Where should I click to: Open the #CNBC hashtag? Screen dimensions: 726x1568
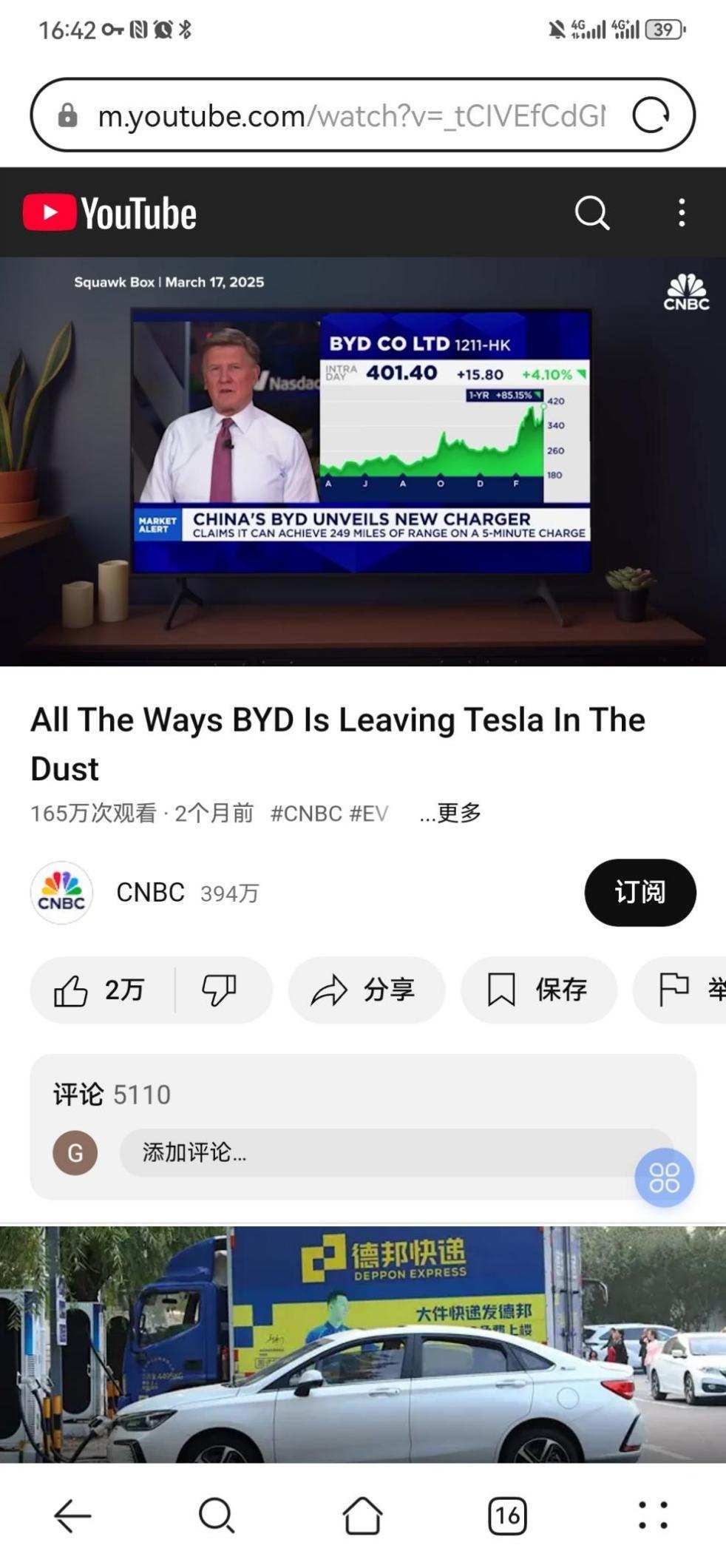(x=306, y=814)
